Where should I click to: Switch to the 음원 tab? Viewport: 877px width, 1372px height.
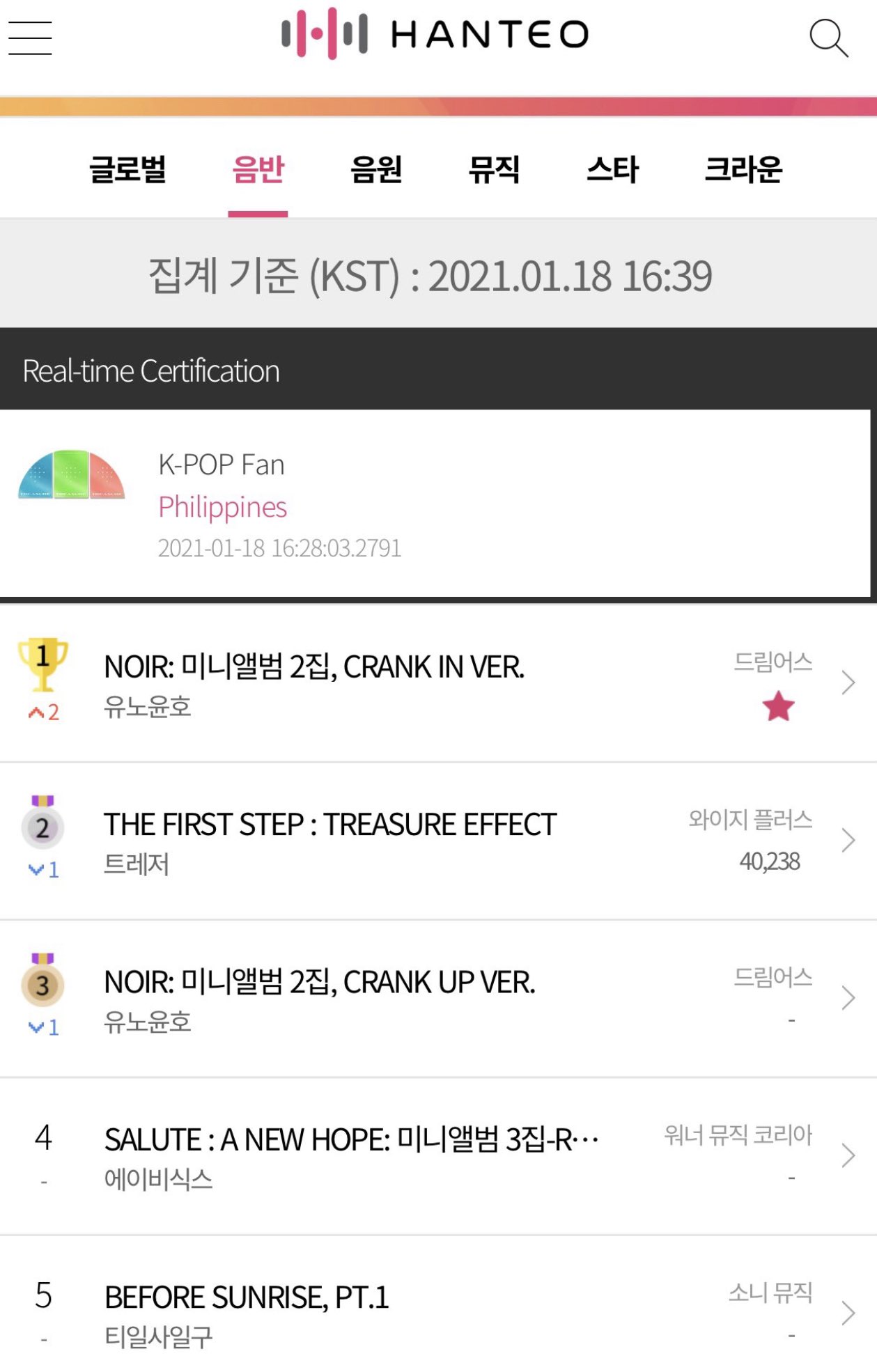point(376,170)
